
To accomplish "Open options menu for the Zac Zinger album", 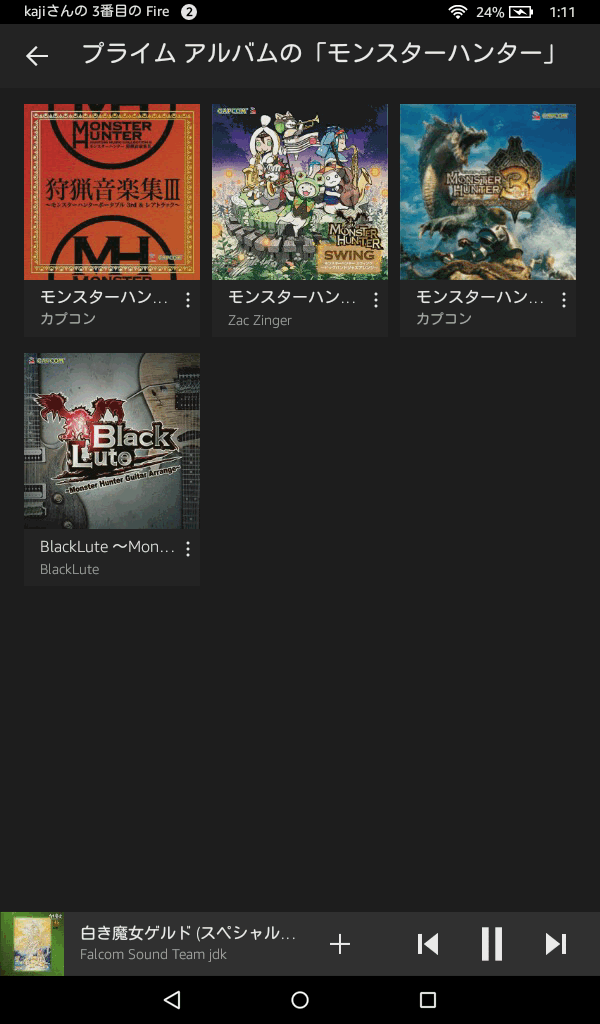I will [x=375, y=300].
